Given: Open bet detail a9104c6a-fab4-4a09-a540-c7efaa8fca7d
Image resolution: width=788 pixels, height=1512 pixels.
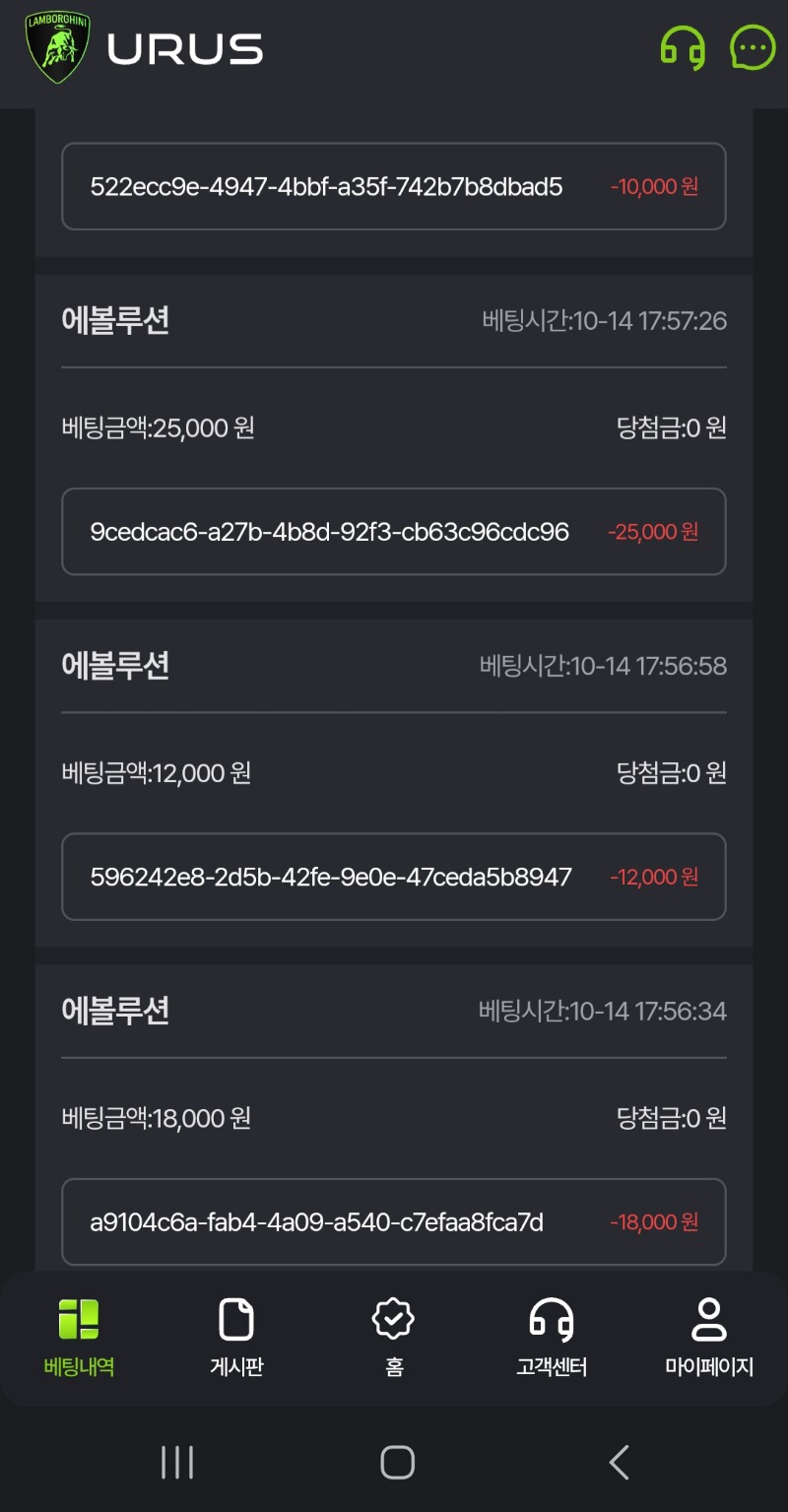Looking at the screenshot, I should [394, 1222].
